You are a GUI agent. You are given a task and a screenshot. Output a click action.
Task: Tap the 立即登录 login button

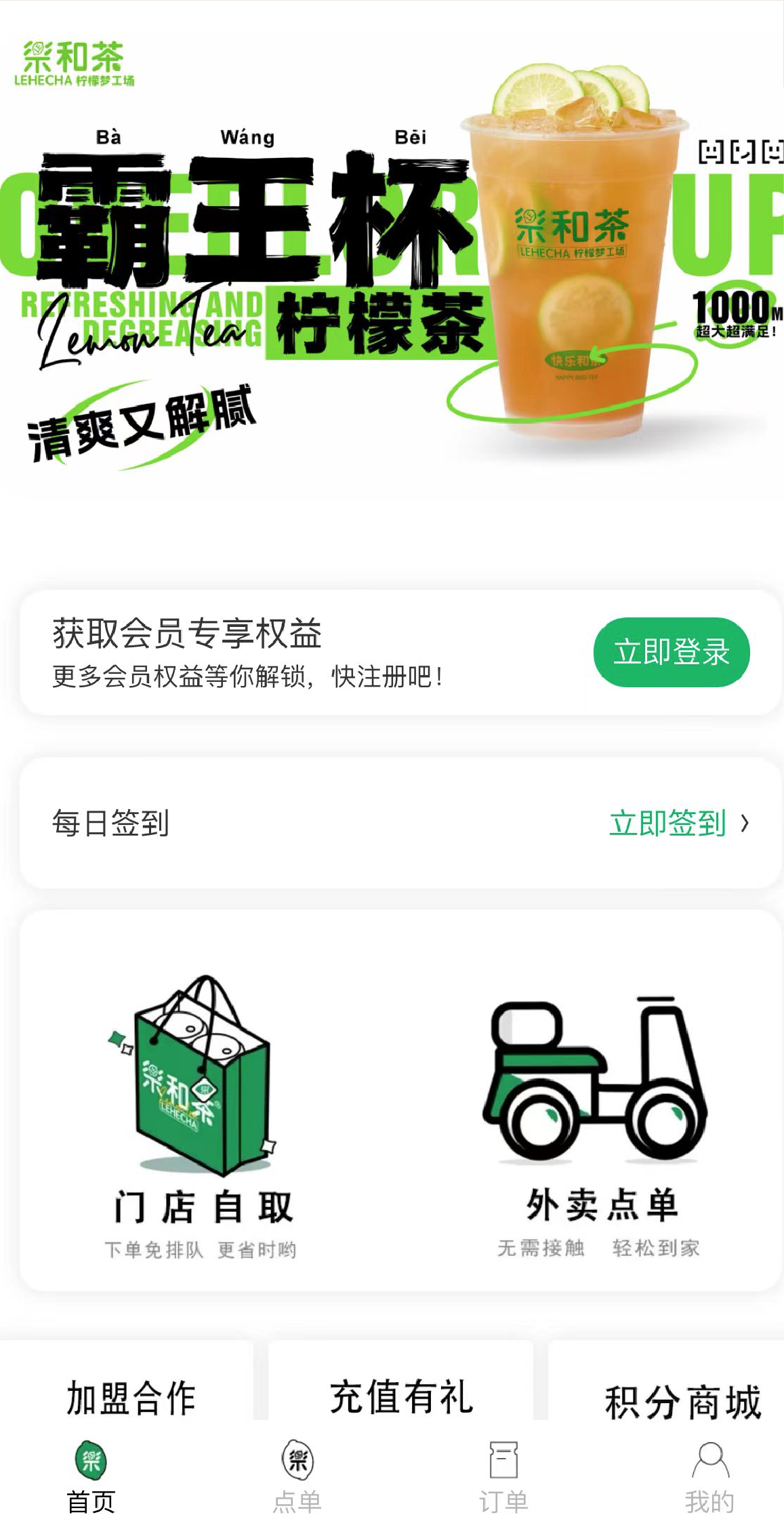[671, 651]
